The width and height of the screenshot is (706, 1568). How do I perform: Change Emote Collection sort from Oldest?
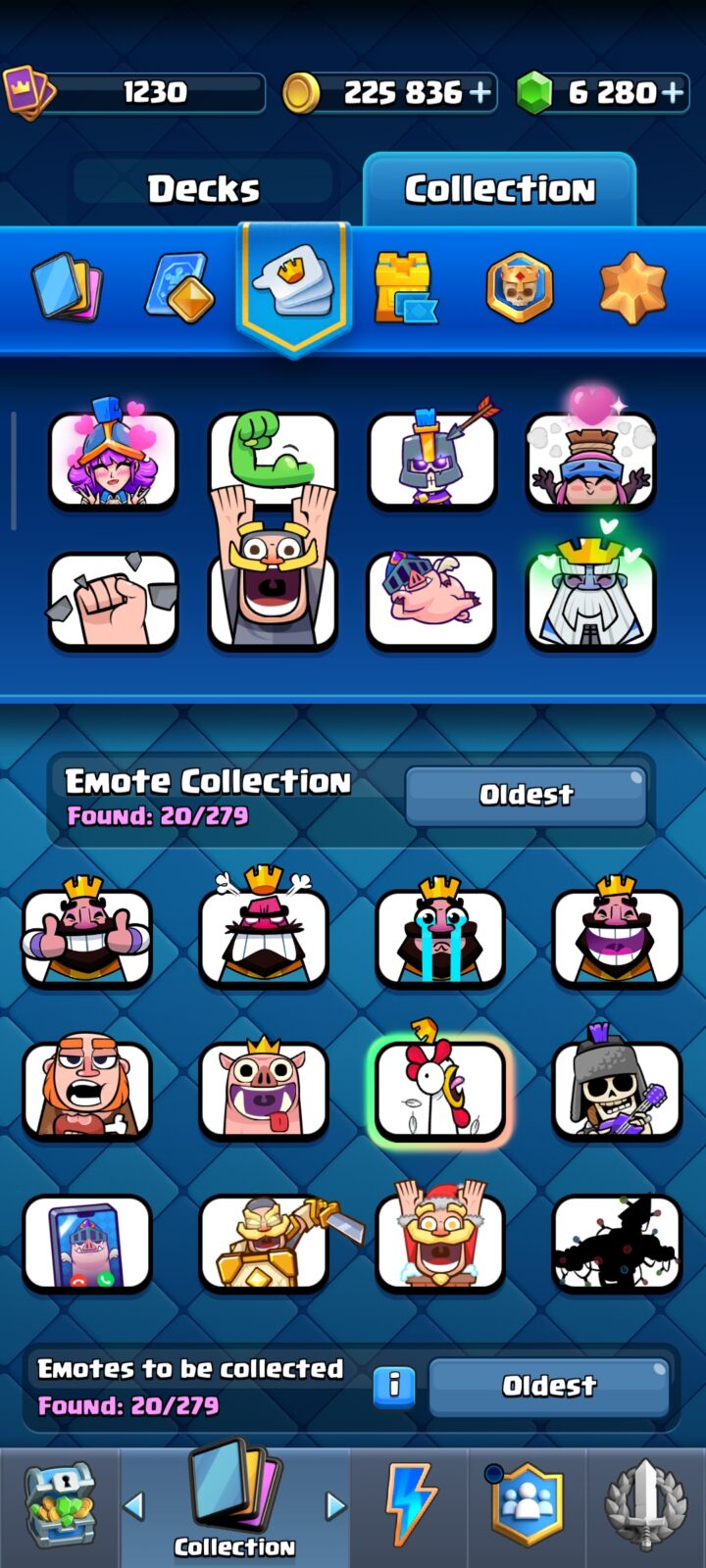coord(526,795)
